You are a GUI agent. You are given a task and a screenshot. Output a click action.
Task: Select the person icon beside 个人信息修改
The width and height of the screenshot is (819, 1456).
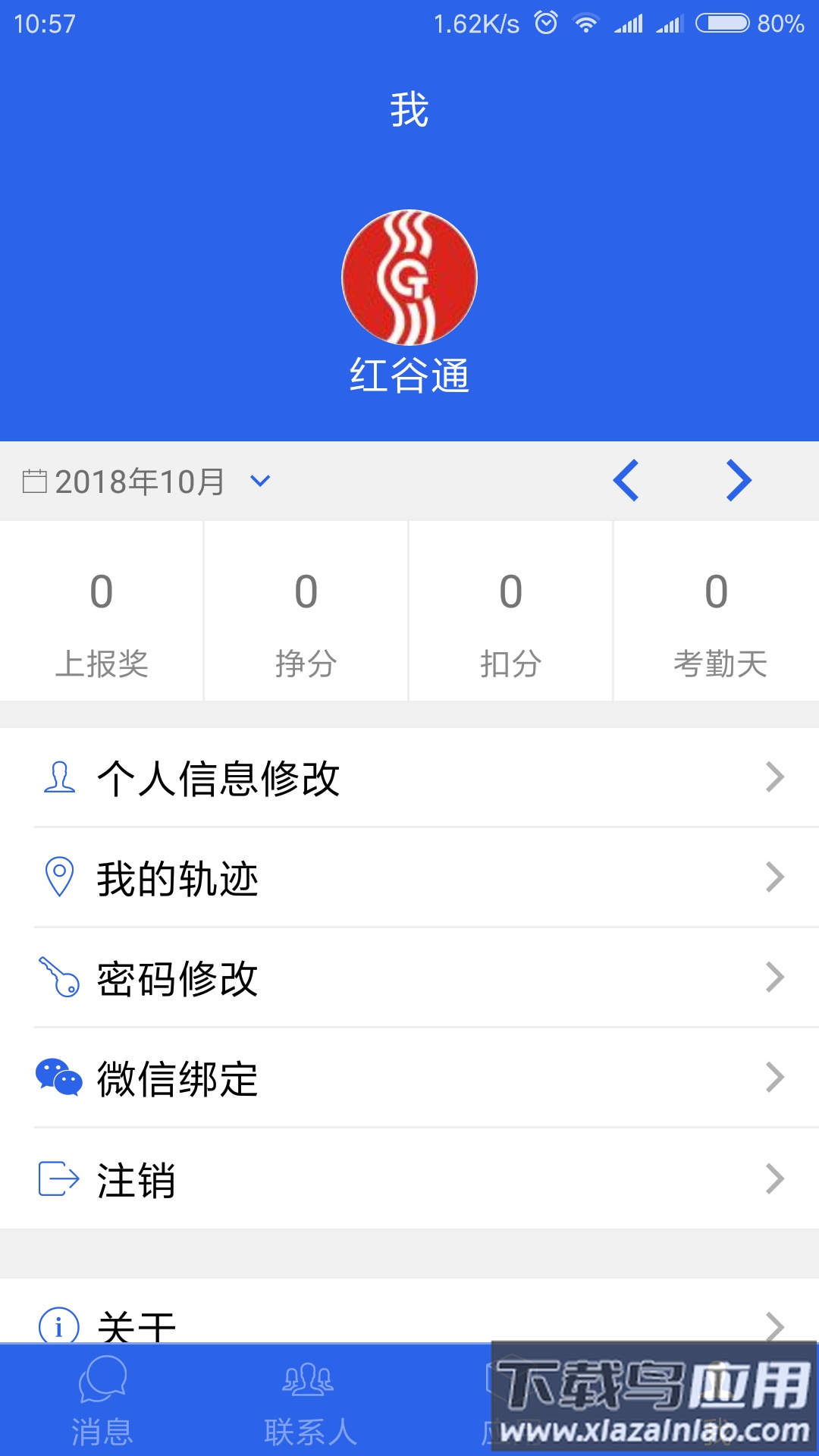(59, 776)
